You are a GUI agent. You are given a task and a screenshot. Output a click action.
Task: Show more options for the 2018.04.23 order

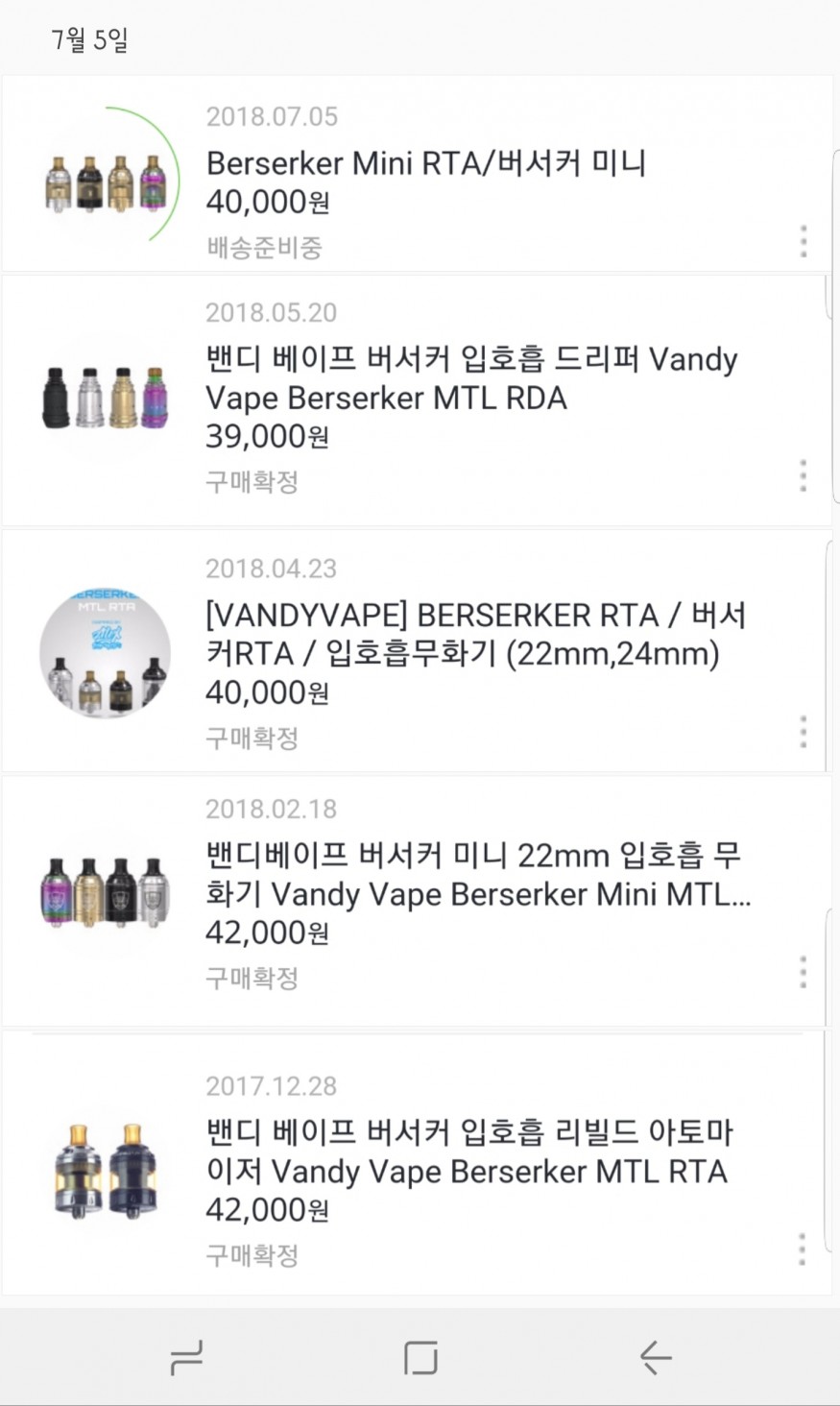pos(804,732)
